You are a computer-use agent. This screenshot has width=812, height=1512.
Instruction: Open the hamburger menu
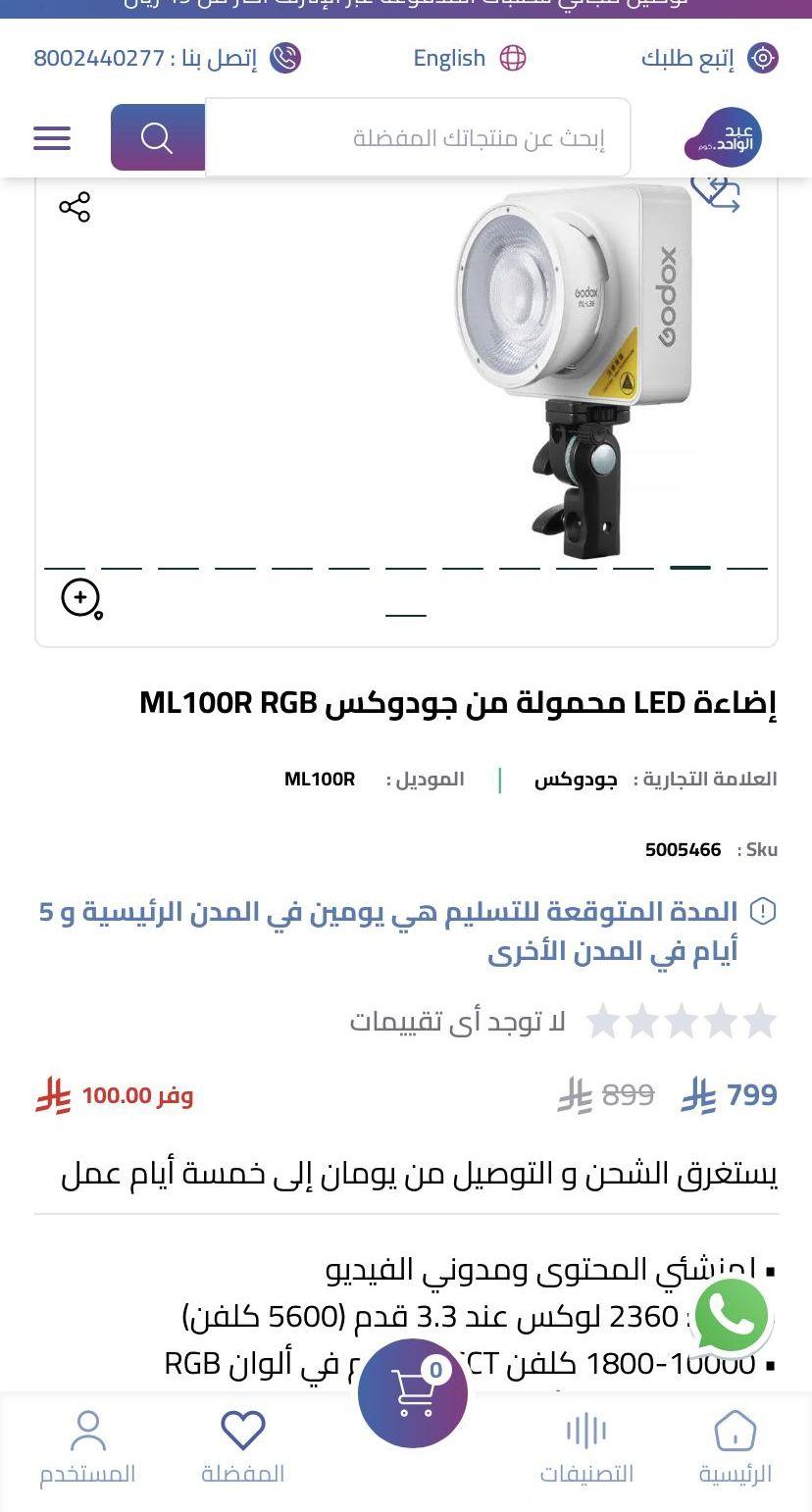(52, 137)
